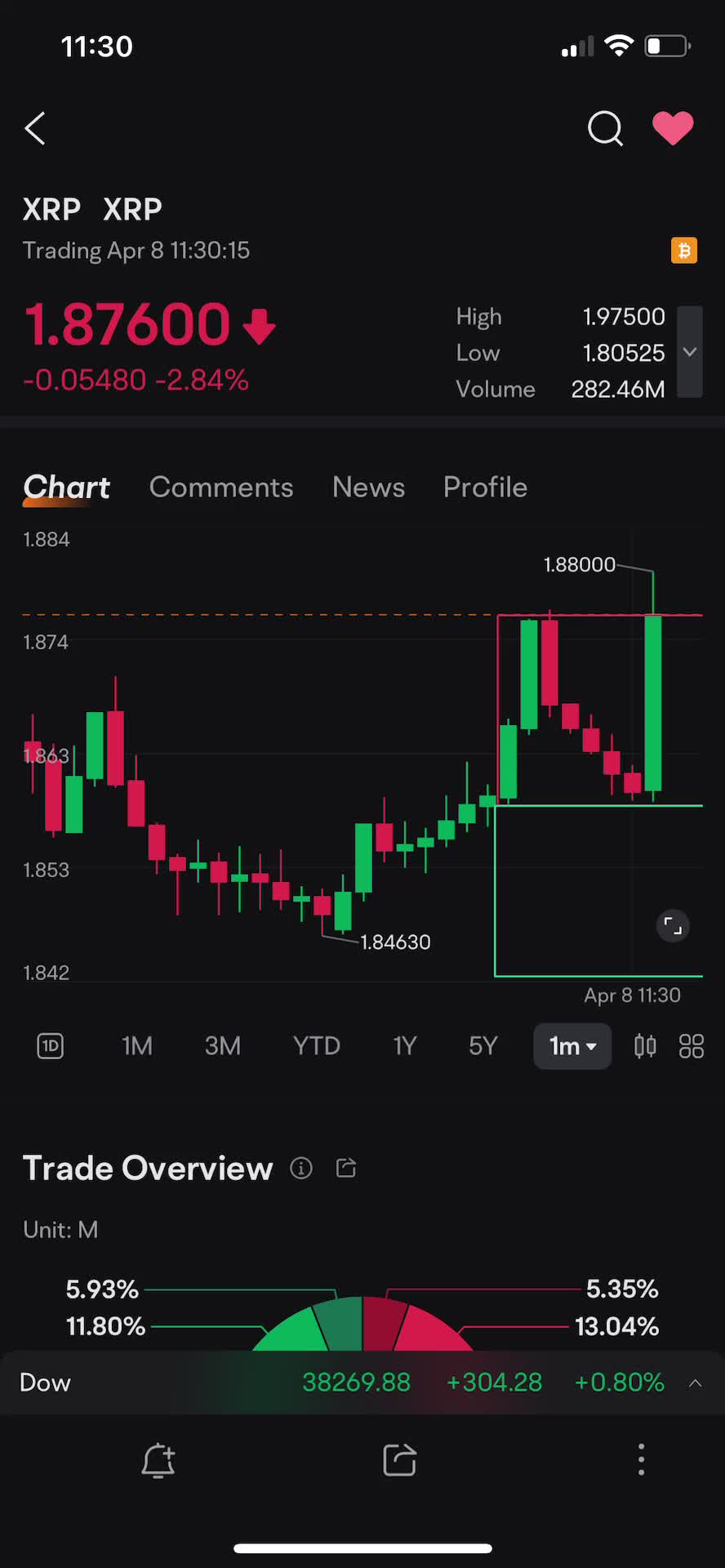Image resolution: width=725 pixels, height=1568 pixels.
Task: Open the bottom three-dot more menu
Action: (641, 1459)
